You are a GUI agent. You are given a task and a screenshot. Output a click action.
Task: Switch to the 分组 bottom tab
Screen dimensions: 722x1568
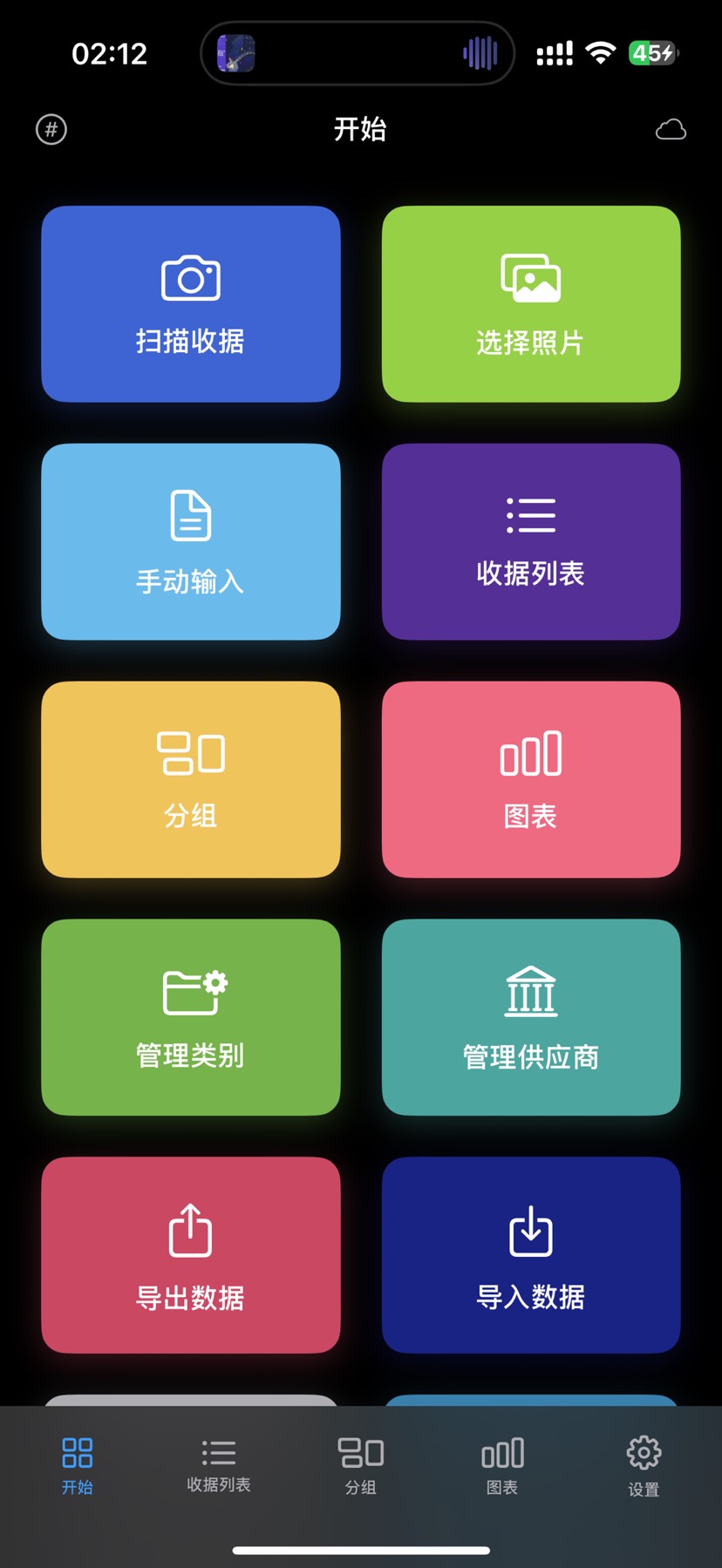coord(361,1466)
